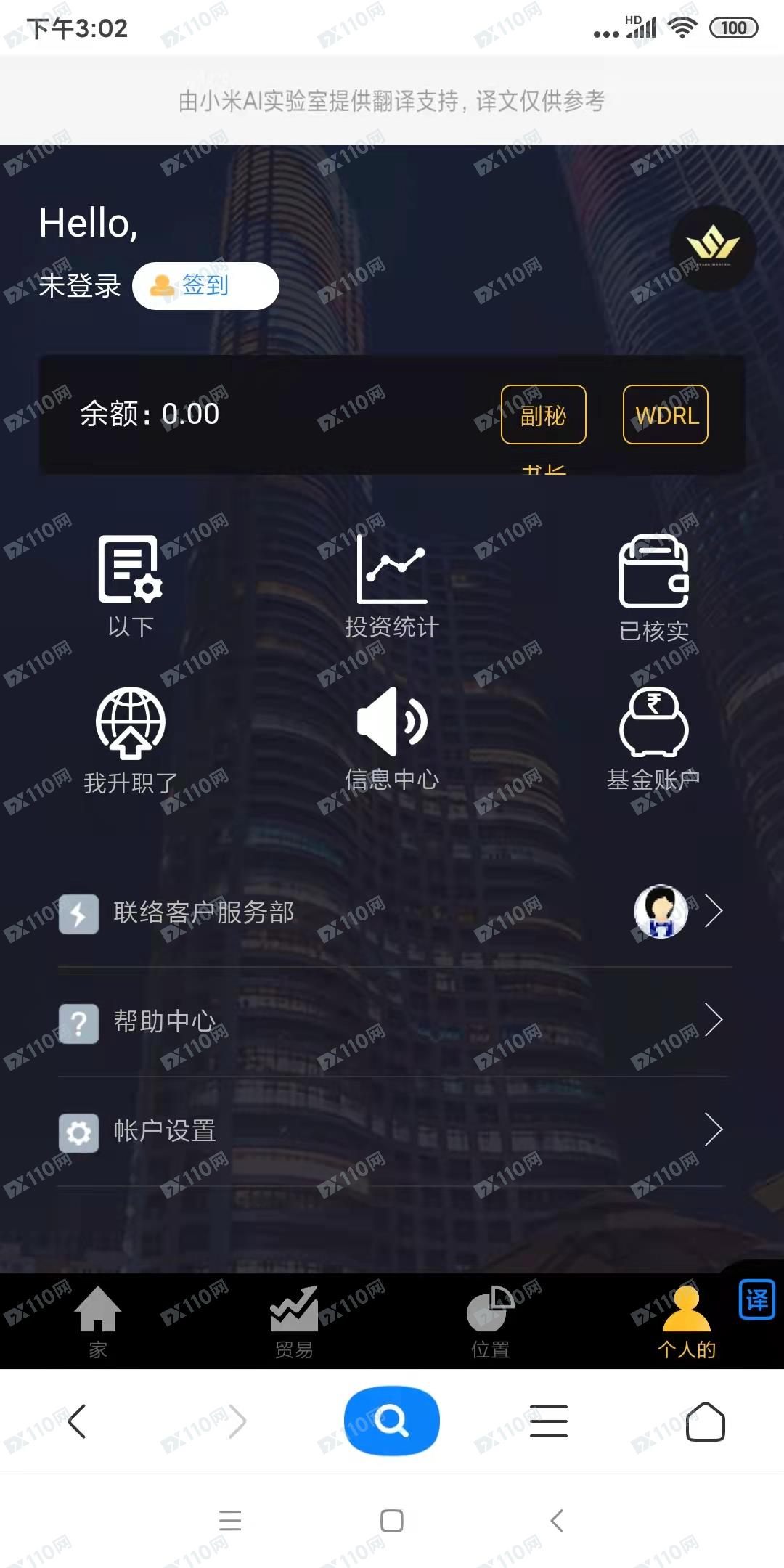Viewport: 784px width, 1568px height.
Task: Switch to the 贸易 trade tab
Action: click(294, 1321)
